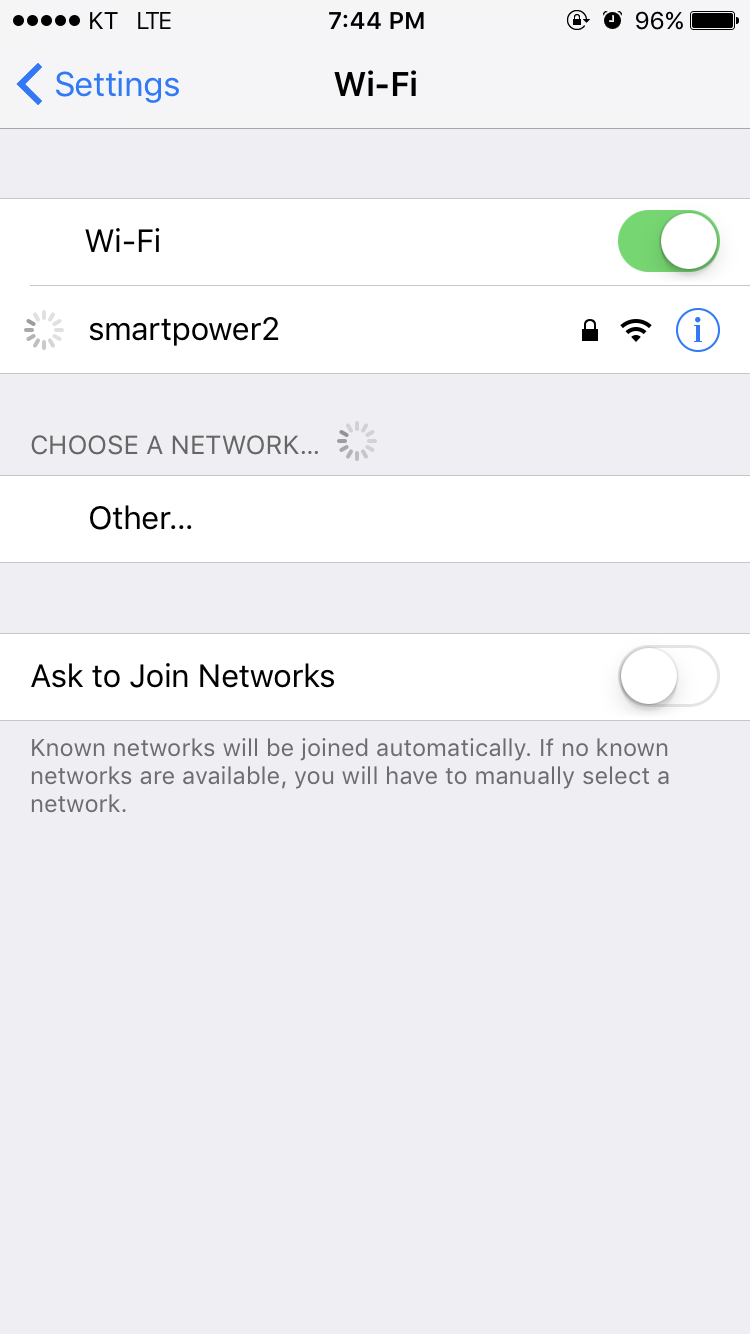Enable Ask to Join Networks
Viewport: 750px width, 1334px height.
pyautogui.click(x=669, y=676)
